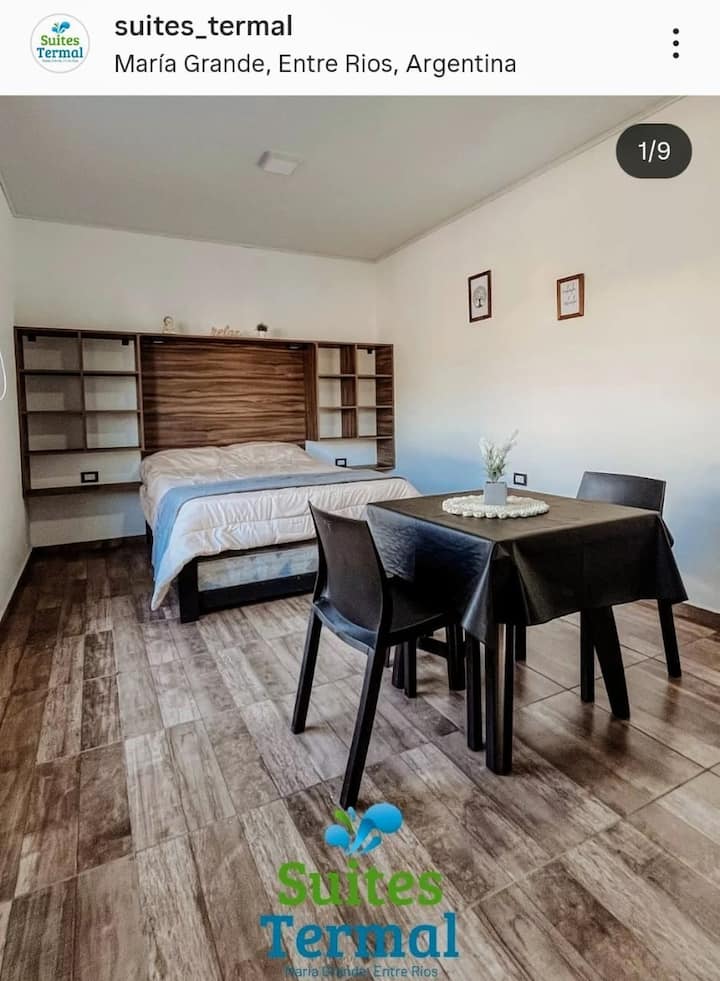Open the suites_termal username link
Image resolution: width=720 pixels, height=981 pixels.
(x=203, y=26)
